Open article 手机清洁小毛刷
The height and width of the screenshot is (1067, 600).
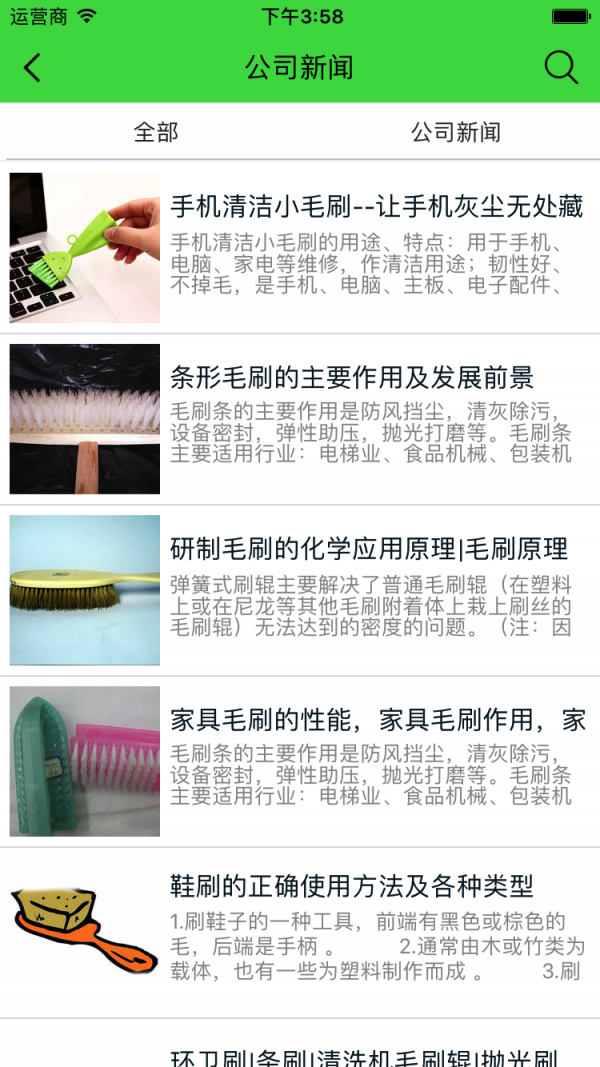point(376,208)
